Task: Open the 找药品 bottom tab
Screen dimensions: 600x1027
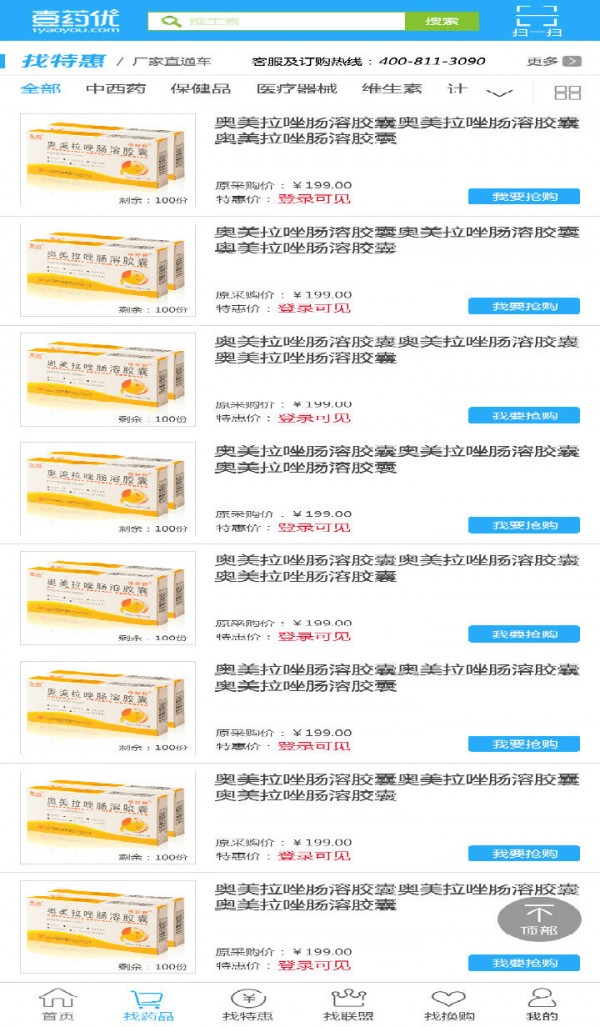Action: [148, 1004]
